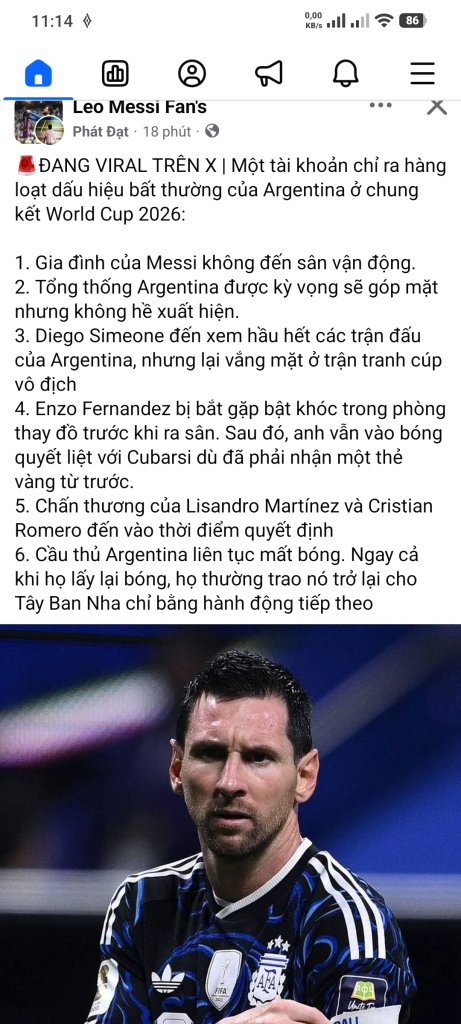Open the megaphone ads tab
Viewport: 461px width, 1024px height.
269,74
